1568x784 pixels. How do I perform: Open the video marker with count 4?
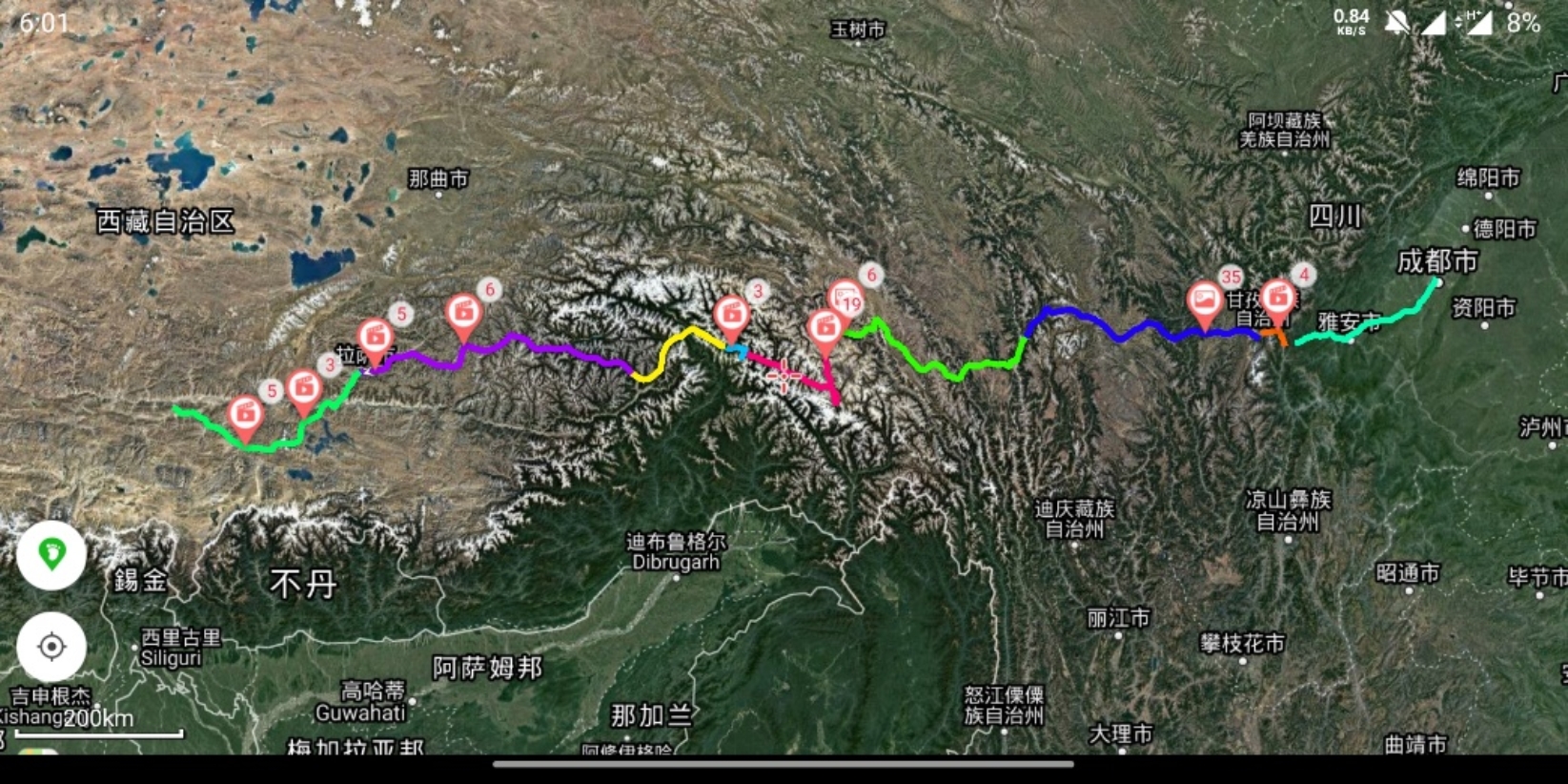click(1278, 298)
